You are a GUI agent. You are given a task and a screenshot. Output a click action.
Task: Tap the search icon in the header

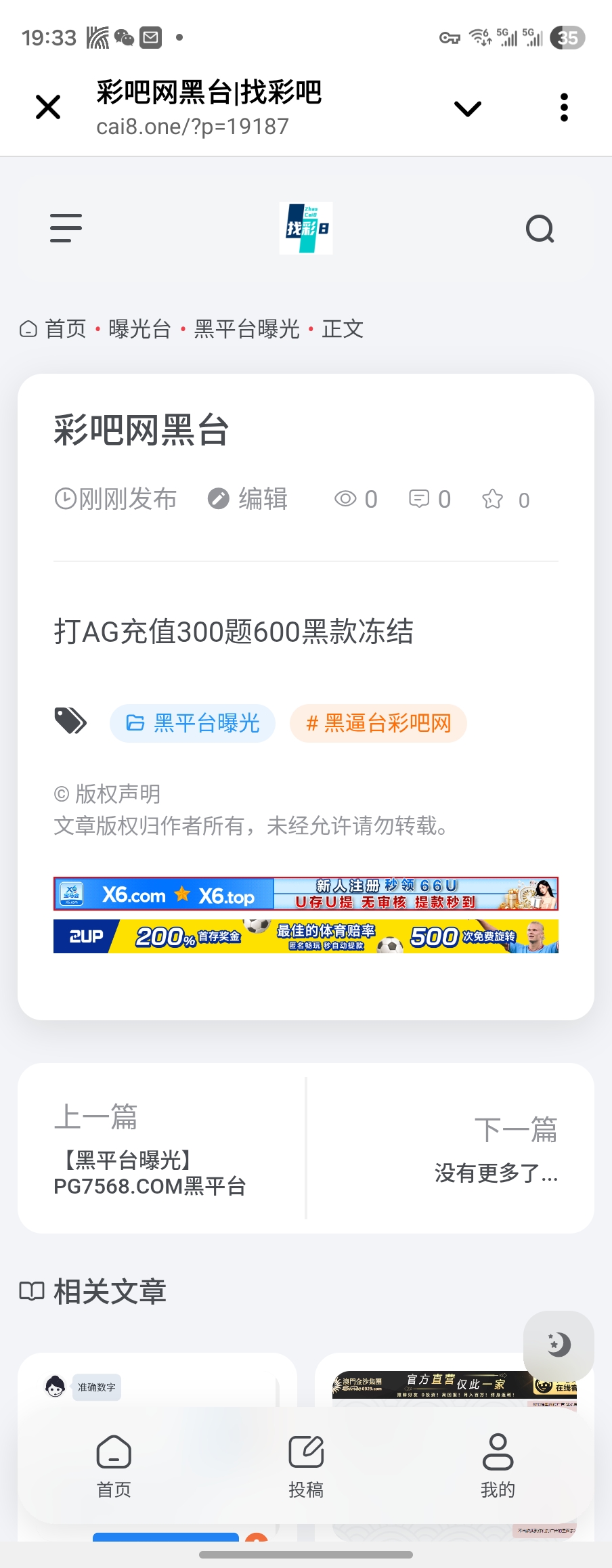pyautogui.click(x=540, y=229)
